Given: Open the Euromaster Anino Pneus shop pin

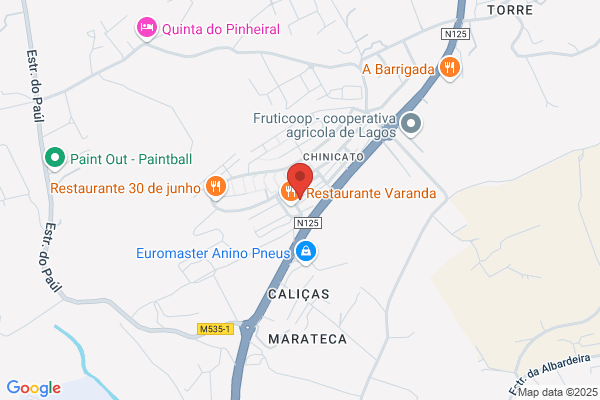Looking at the screenshot, I should click(x=305, y=252).
